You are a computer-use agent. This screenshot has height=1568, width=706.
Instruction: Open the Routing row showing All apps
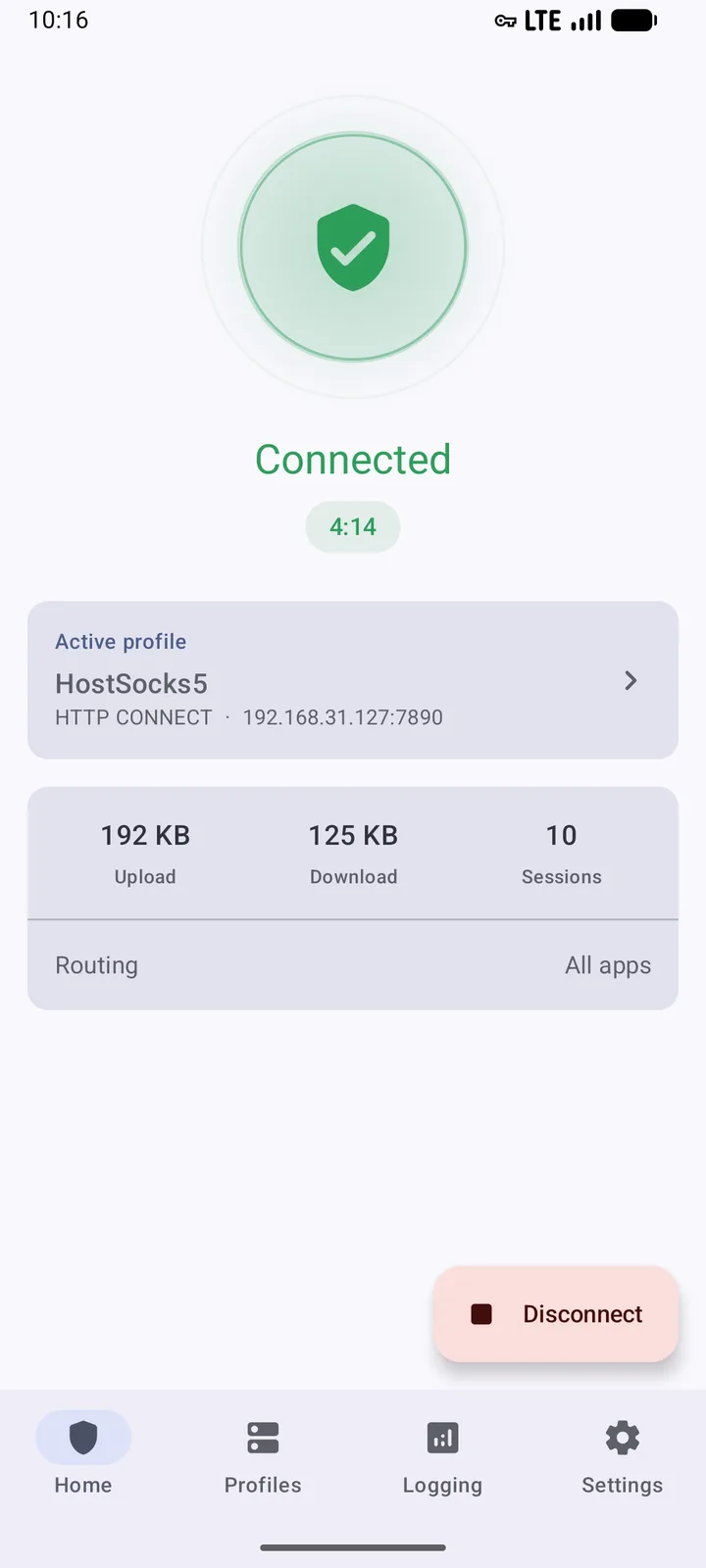pos(353,965)
